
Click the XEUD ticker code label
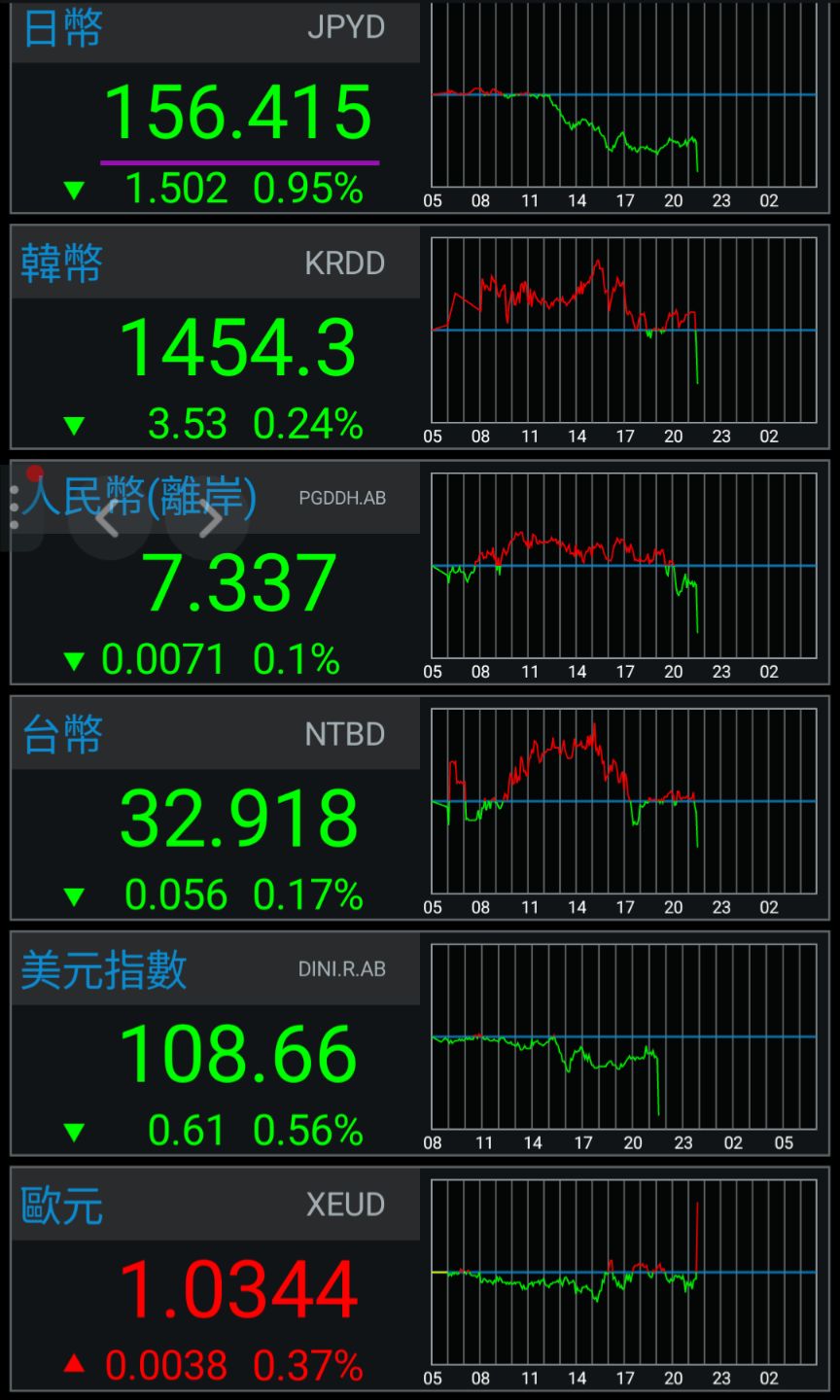(x=345, y=1206)
